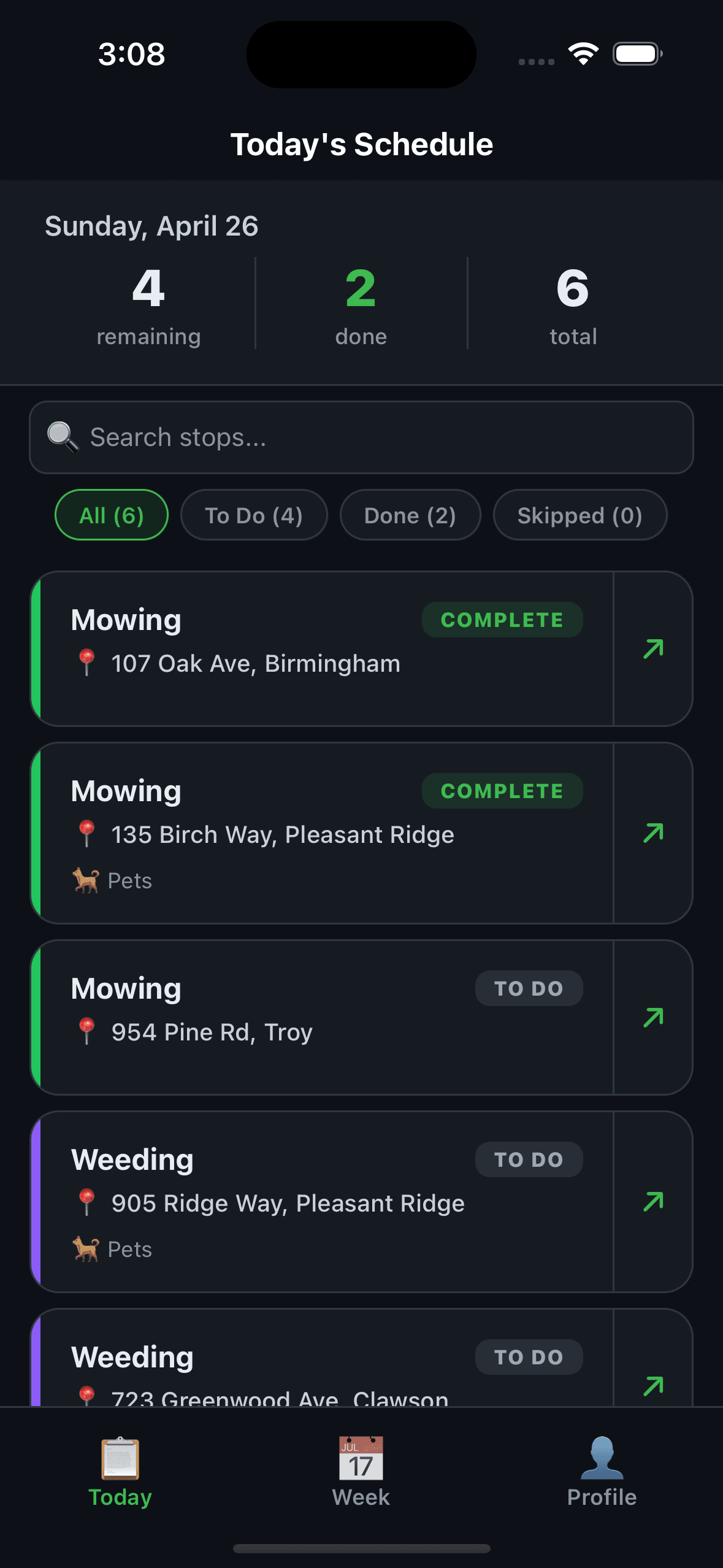Filter by Skipped (0) stops
Screen dimensions: 723x1568
tap(580, 515)
